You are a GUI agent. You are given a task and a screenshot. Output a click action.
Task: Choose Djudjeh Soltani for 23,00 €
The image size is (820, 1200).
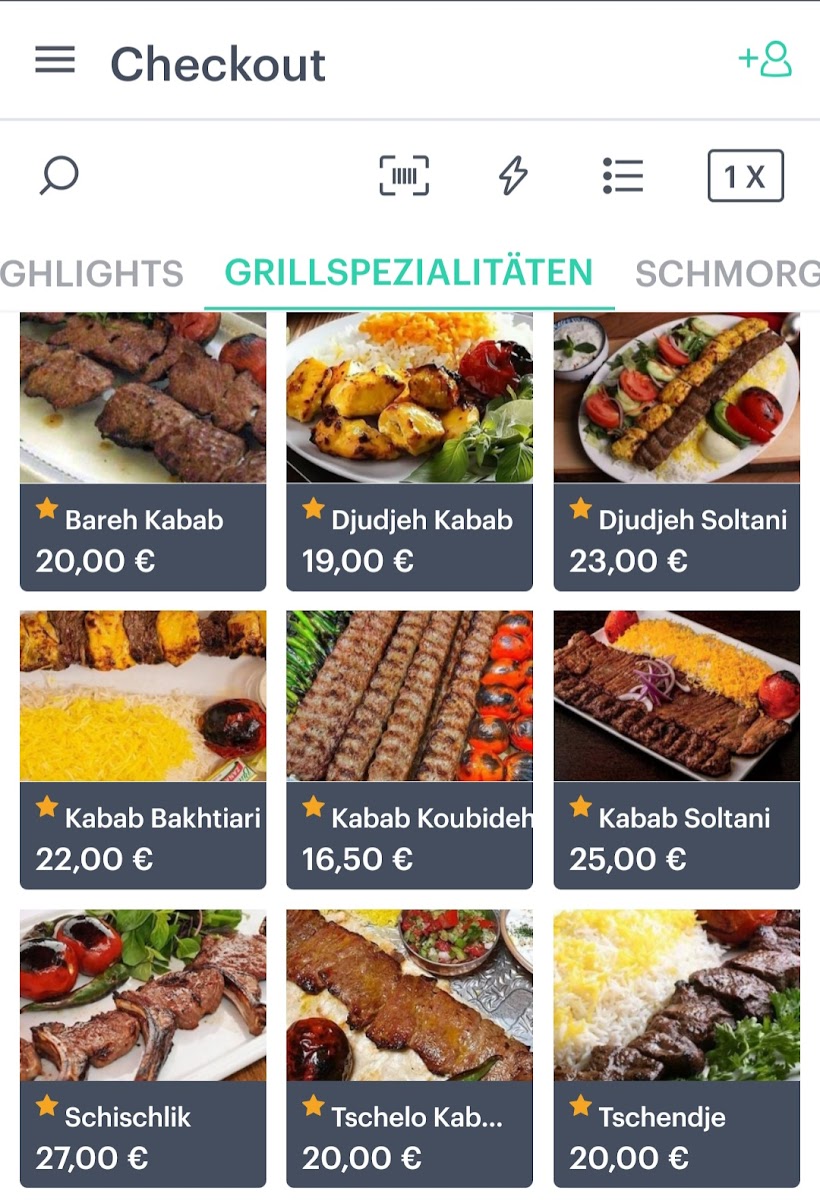[x=677, y=451]
